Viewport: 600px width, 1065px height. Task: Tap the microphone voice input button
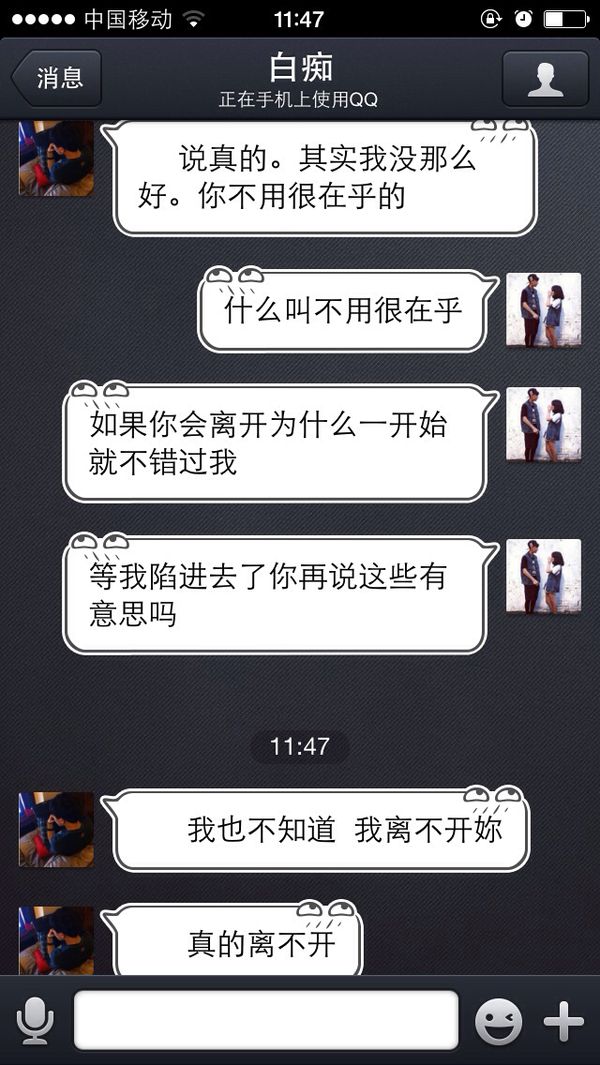pos(35,1020)
